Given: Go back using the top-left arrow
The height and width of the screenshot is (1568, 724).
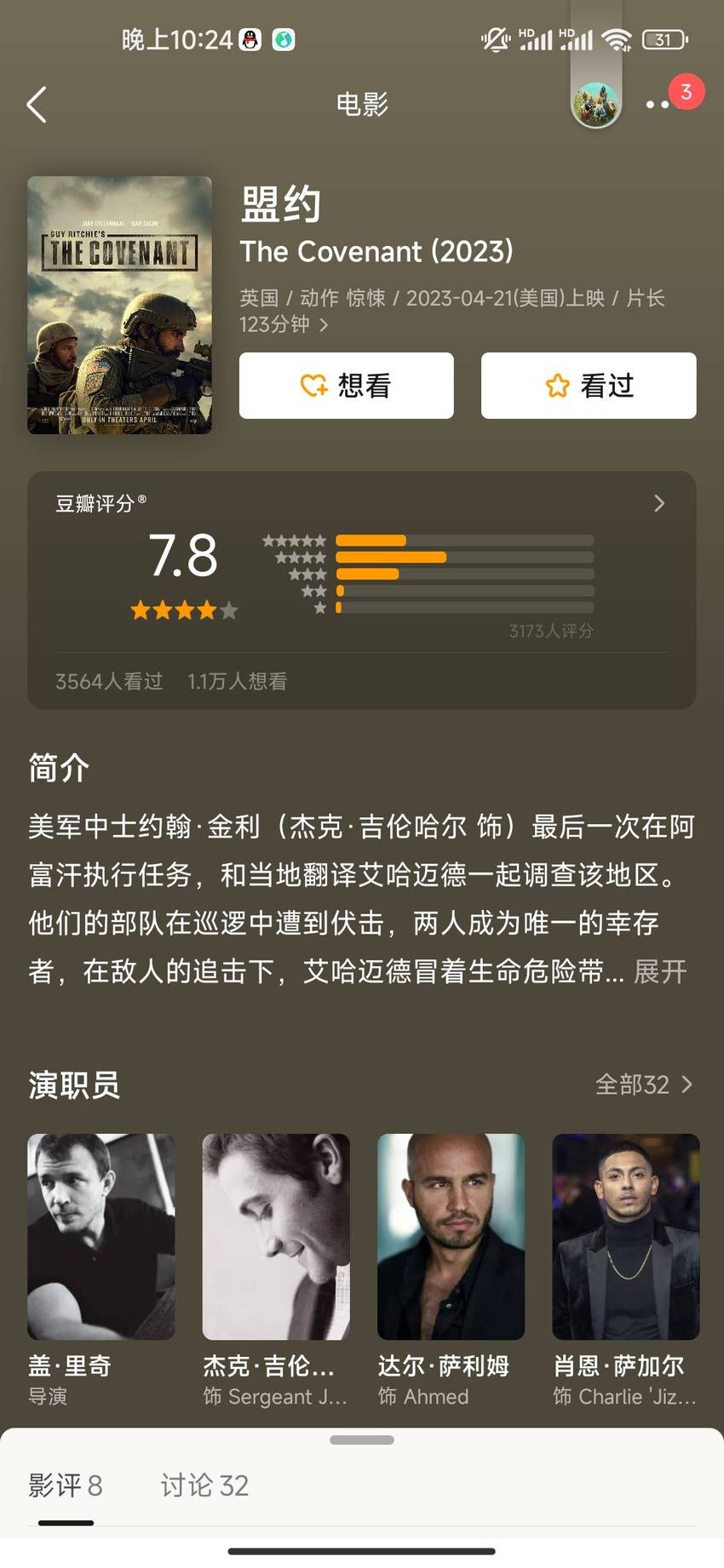Looking at the screenshot, I should [x=37, y=105].
